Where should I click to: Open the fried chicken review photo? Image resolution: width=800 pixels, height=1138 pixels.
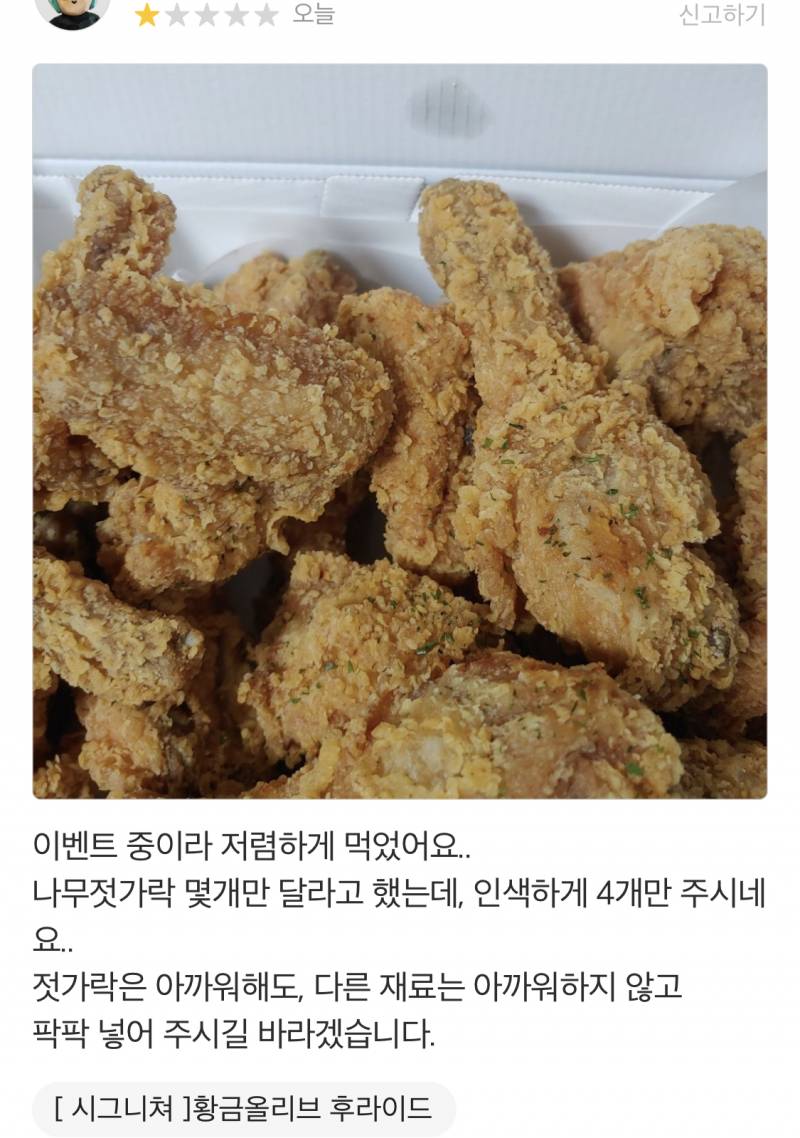pos(400,431)
